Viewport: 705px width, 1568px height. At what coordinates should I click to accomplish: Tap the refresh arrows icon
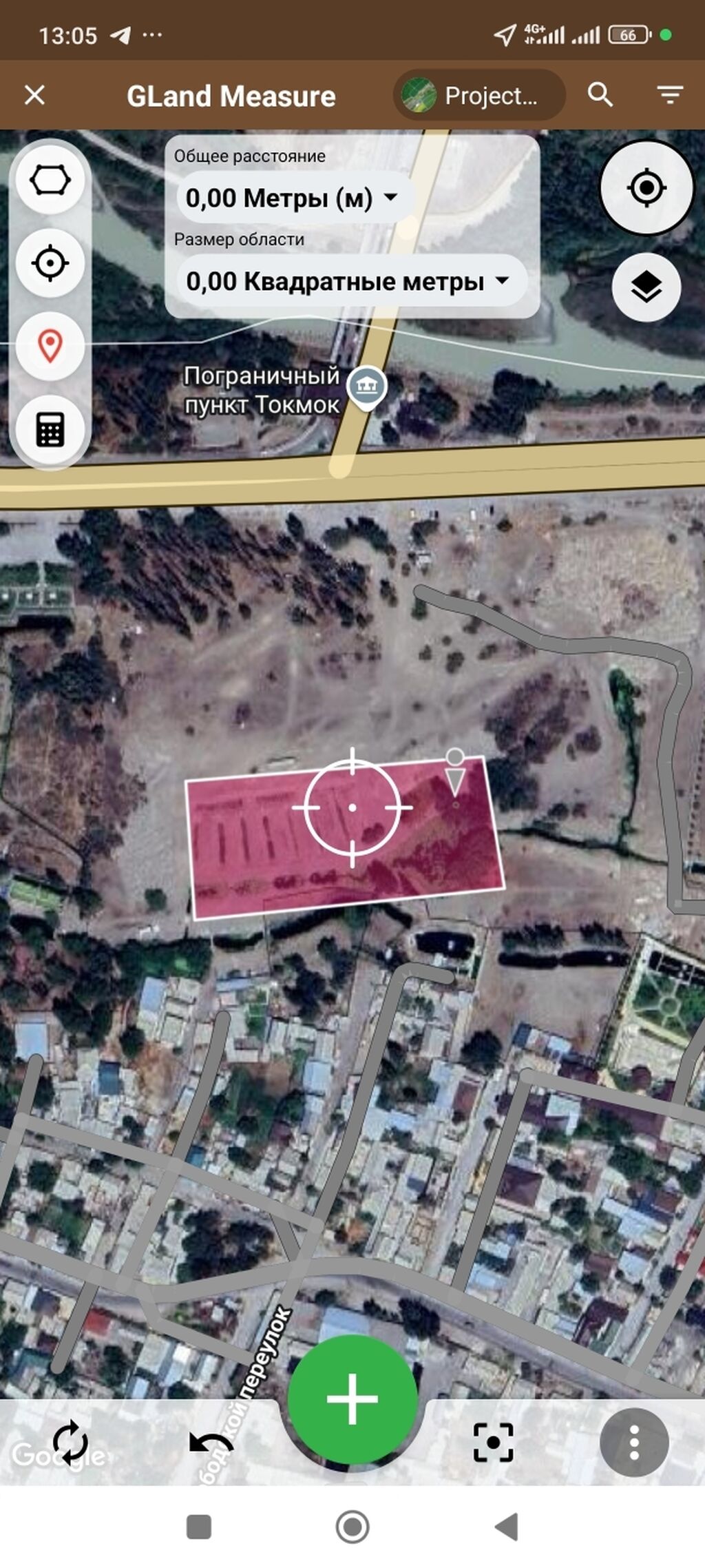pos(70,1442)
